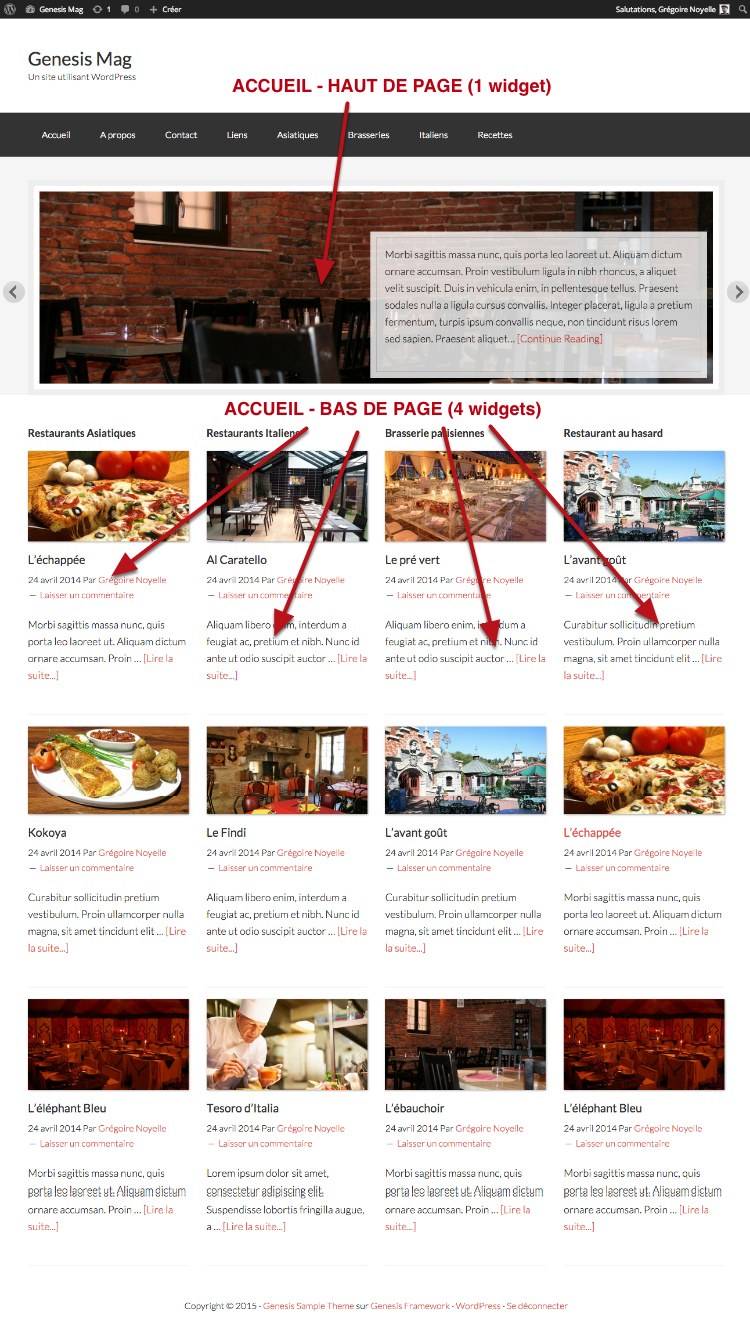
Task: Open the Le Findi post image
Action: pyautogui.click(x=287, y=770)
